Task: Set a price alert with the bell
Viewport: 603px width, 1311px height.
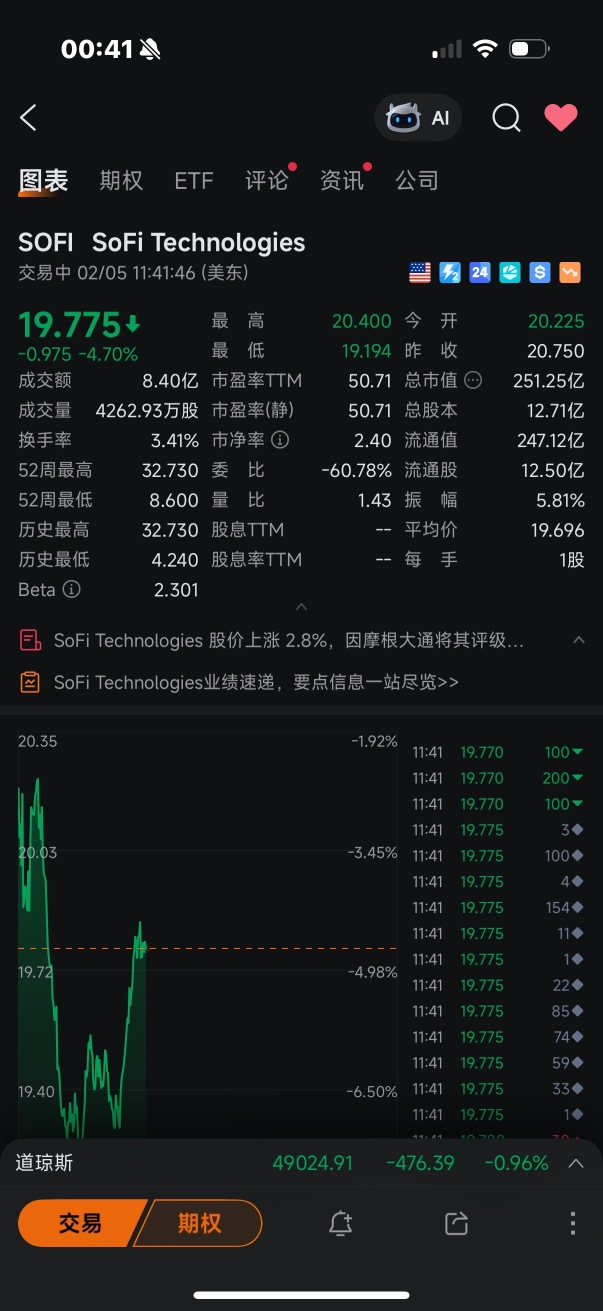Action: [340, 1223]
